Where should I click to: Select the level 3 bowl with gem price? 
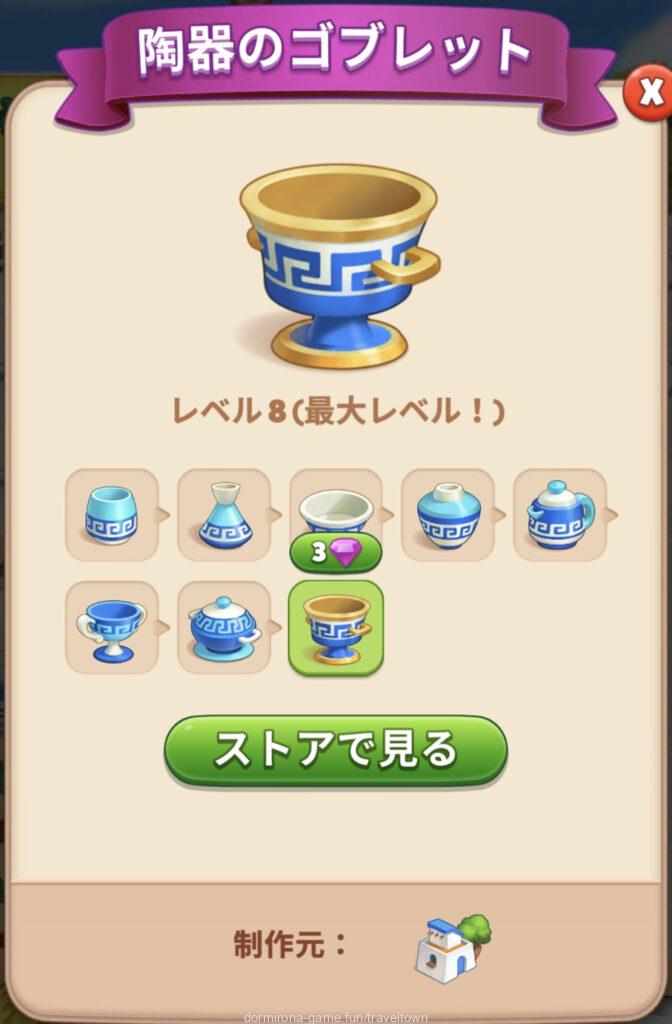tap(336, 514)
